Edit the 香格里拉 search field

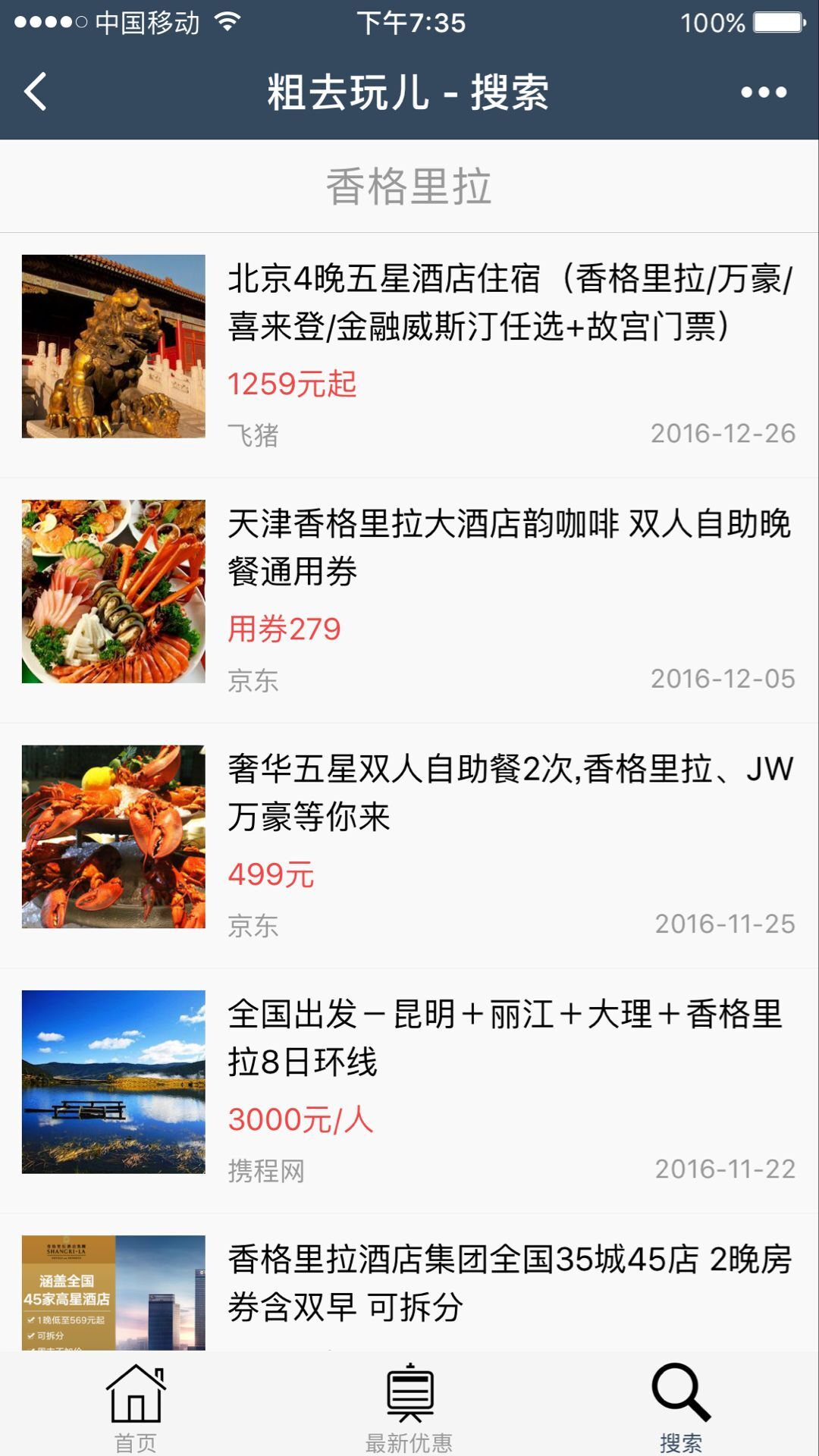point(409,187)
